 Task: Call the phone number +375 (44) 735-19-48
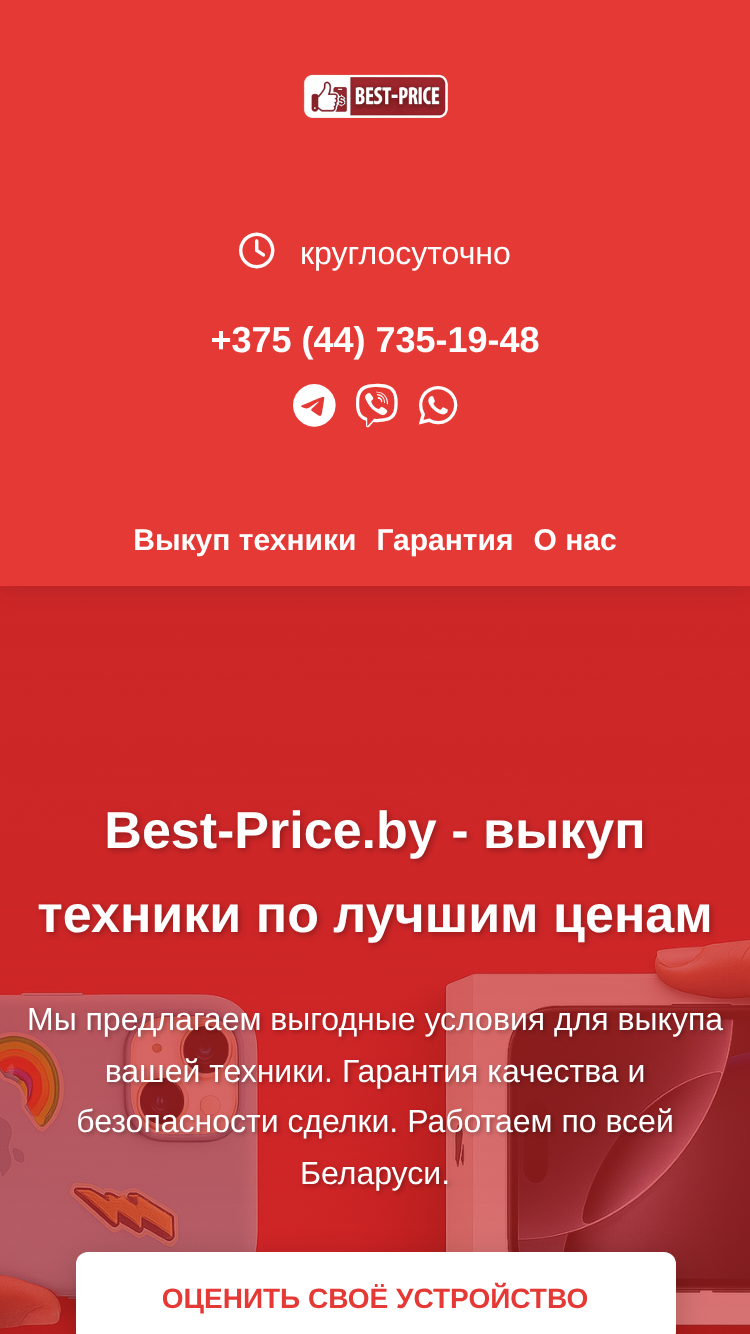[x=375, y=340]
